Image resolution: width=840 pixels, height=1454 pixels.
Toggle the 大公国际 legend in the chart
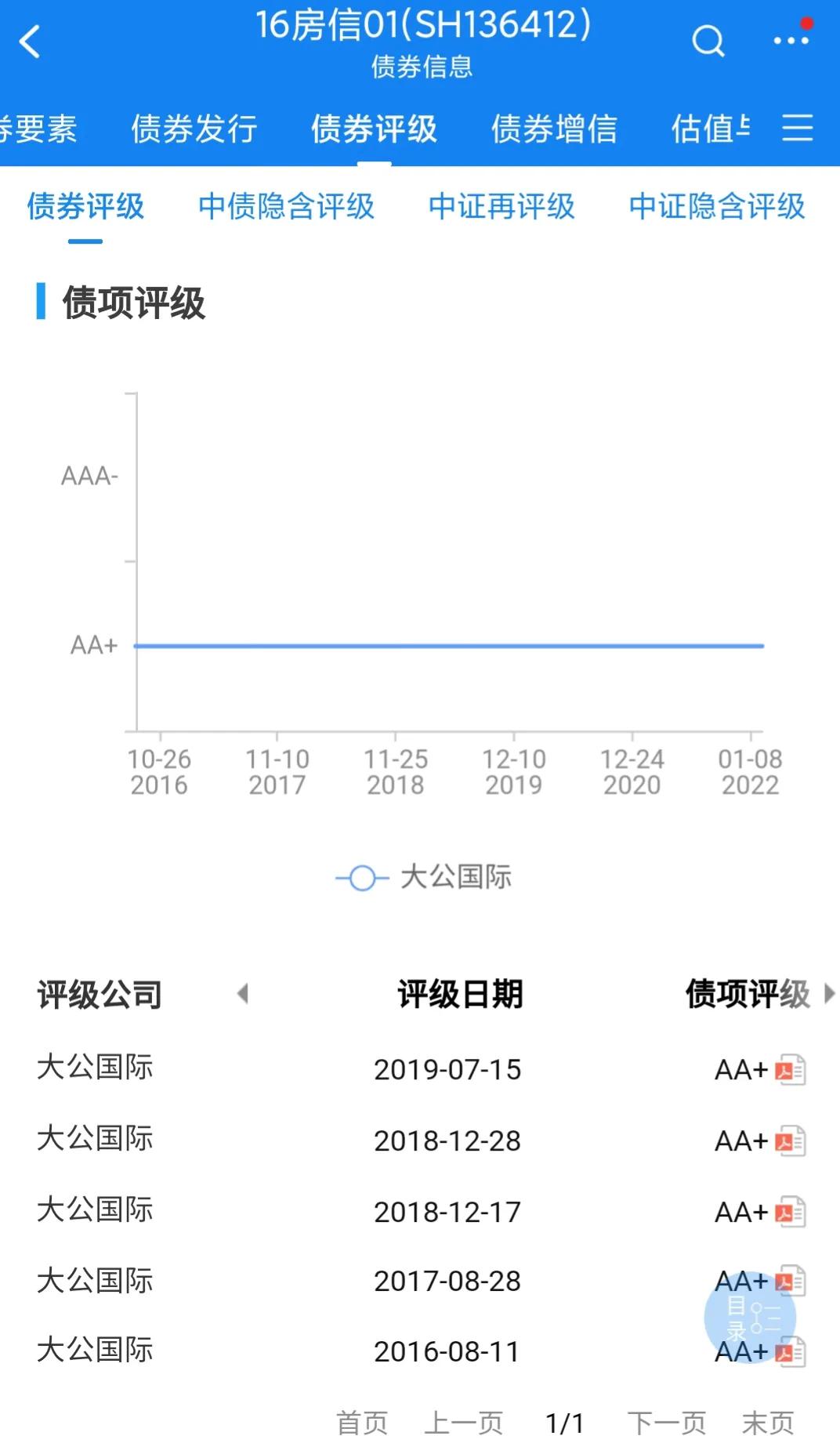pyautogui.click(x=458, y=878)
